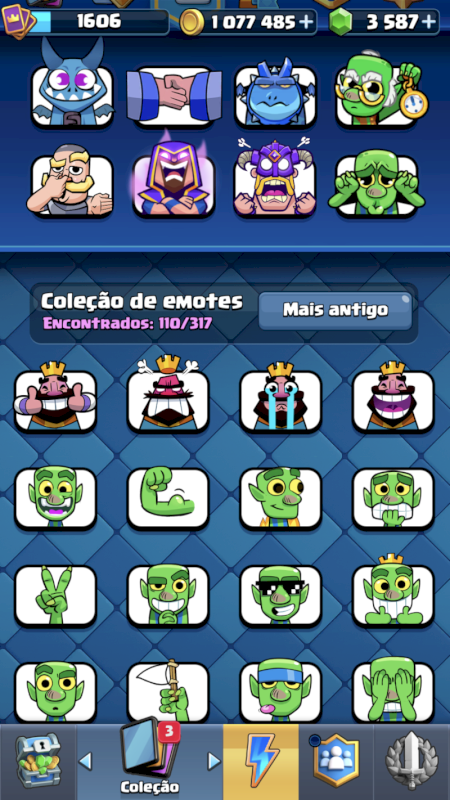Buy more gems with the plus icon

point(430,22)
